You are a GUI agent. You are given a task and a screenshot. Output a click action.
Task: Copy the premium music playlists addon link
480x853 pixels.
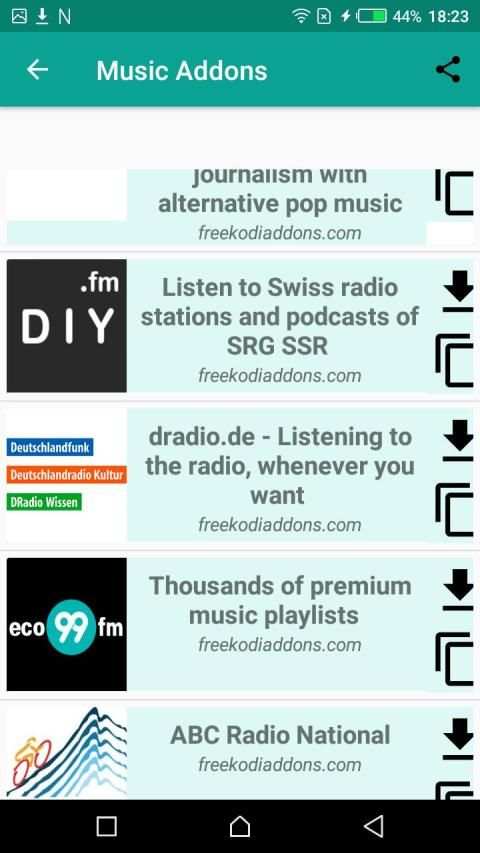(x=455, y=659)
